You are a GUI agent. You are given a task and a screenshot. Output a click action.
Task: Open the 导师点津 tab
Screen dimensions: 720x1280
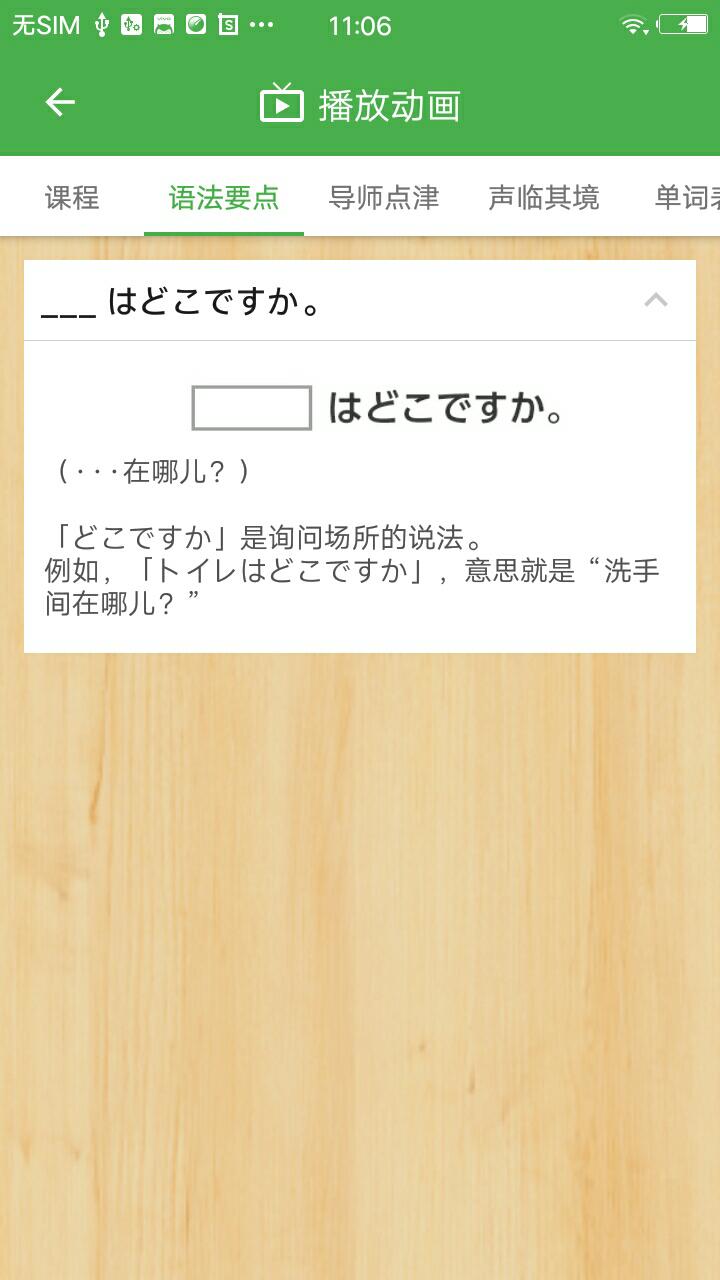point(384,198)
